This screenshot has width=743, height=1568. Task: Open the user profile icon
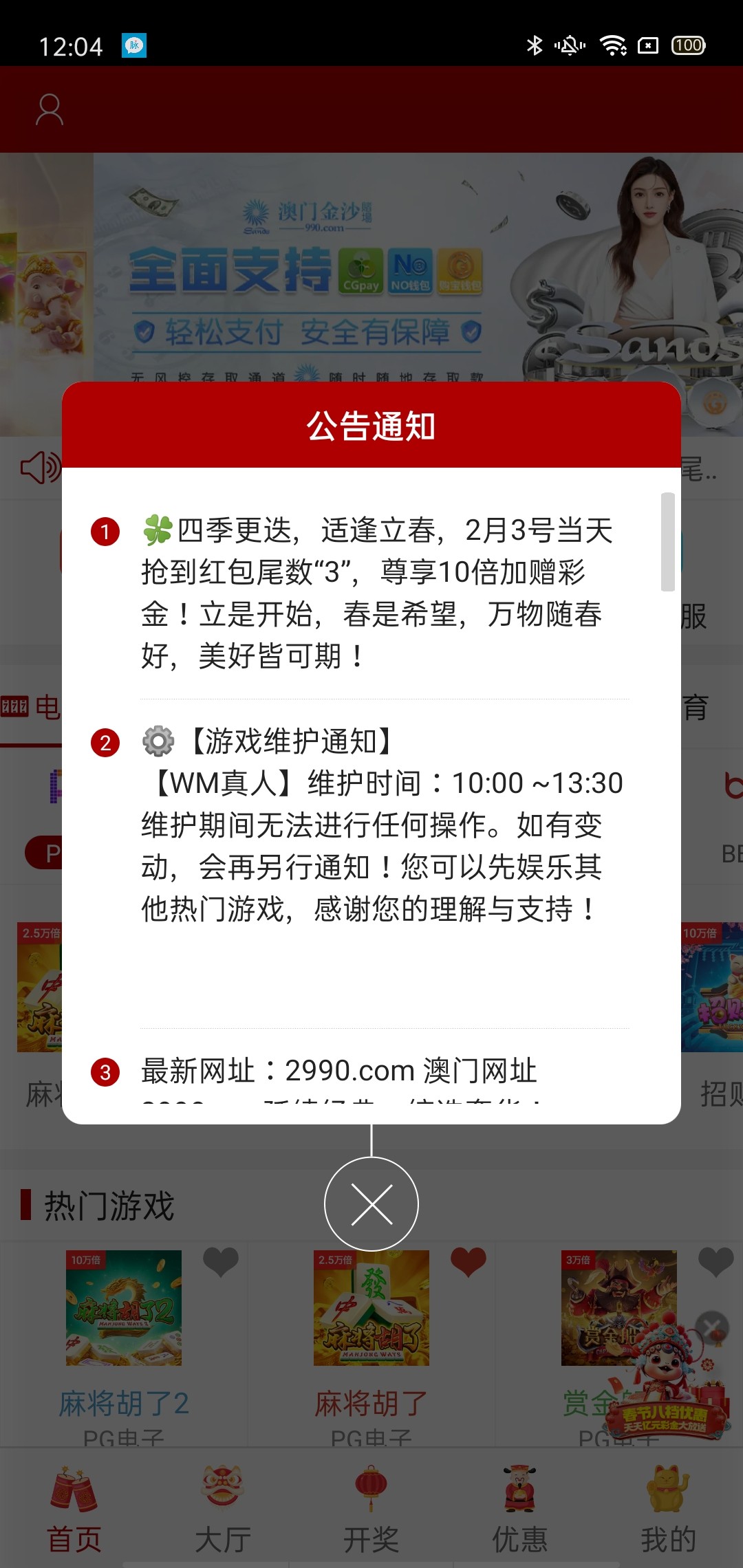click(50, 110)
